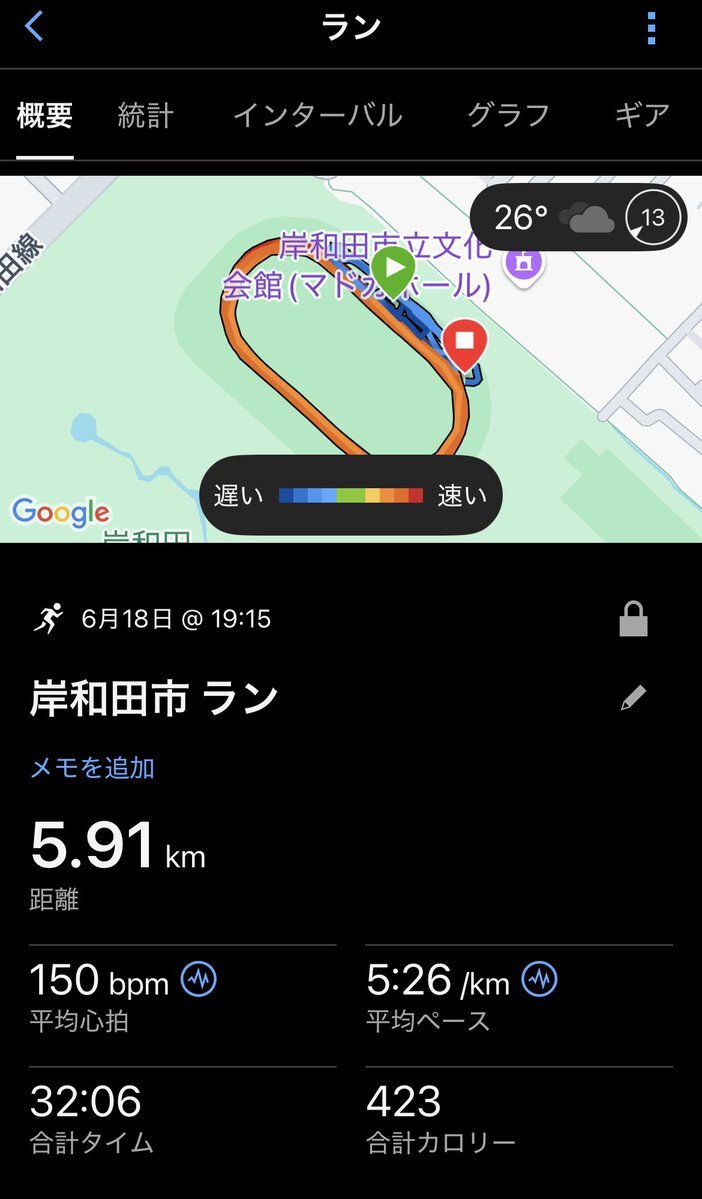
Task: Change privacy with the lock icon
Action: pyautogui.click(x=633, y=619)
